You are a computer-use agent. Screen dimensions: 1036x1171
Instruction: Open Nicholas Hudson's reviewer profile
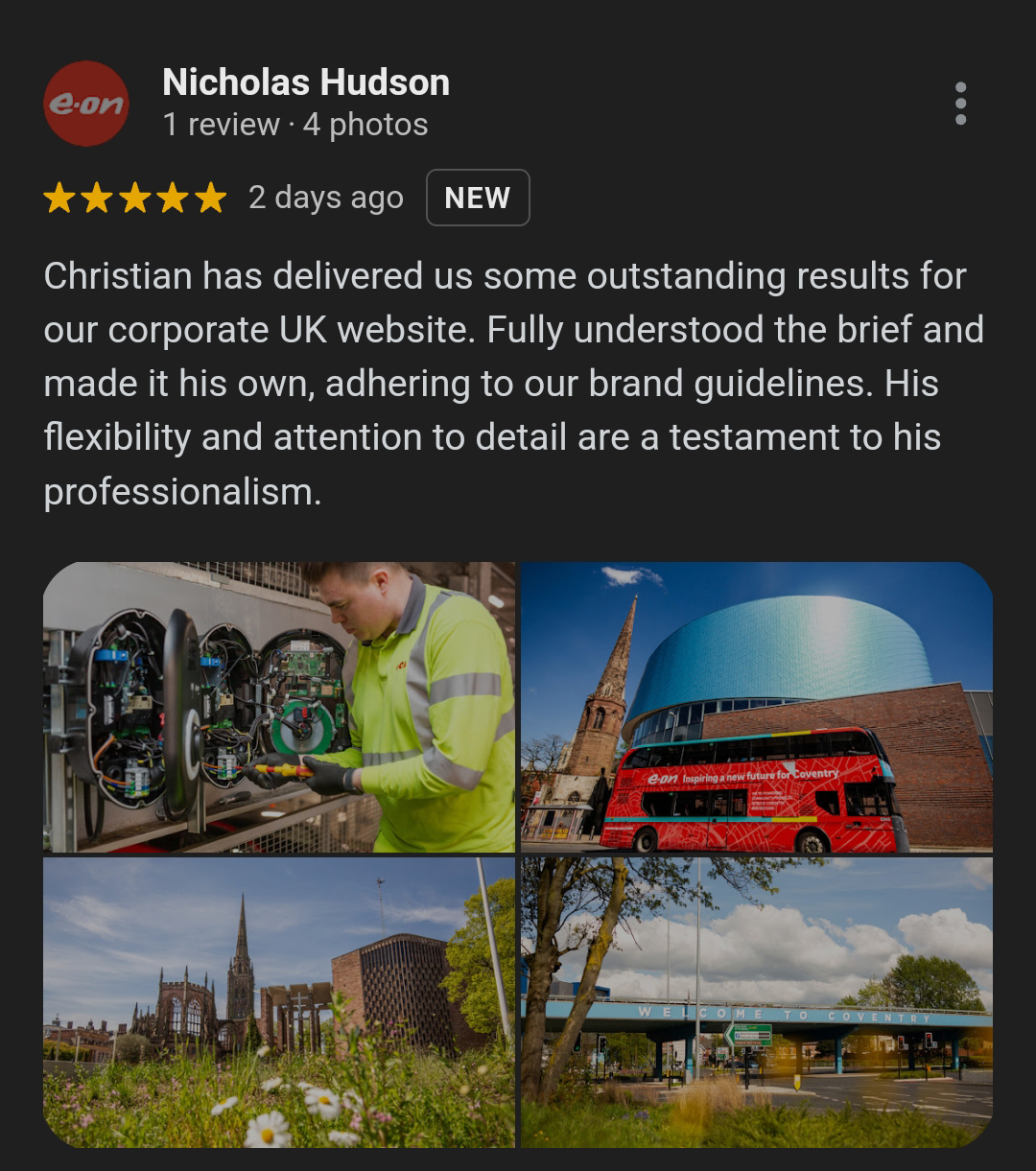pos(306,82)
